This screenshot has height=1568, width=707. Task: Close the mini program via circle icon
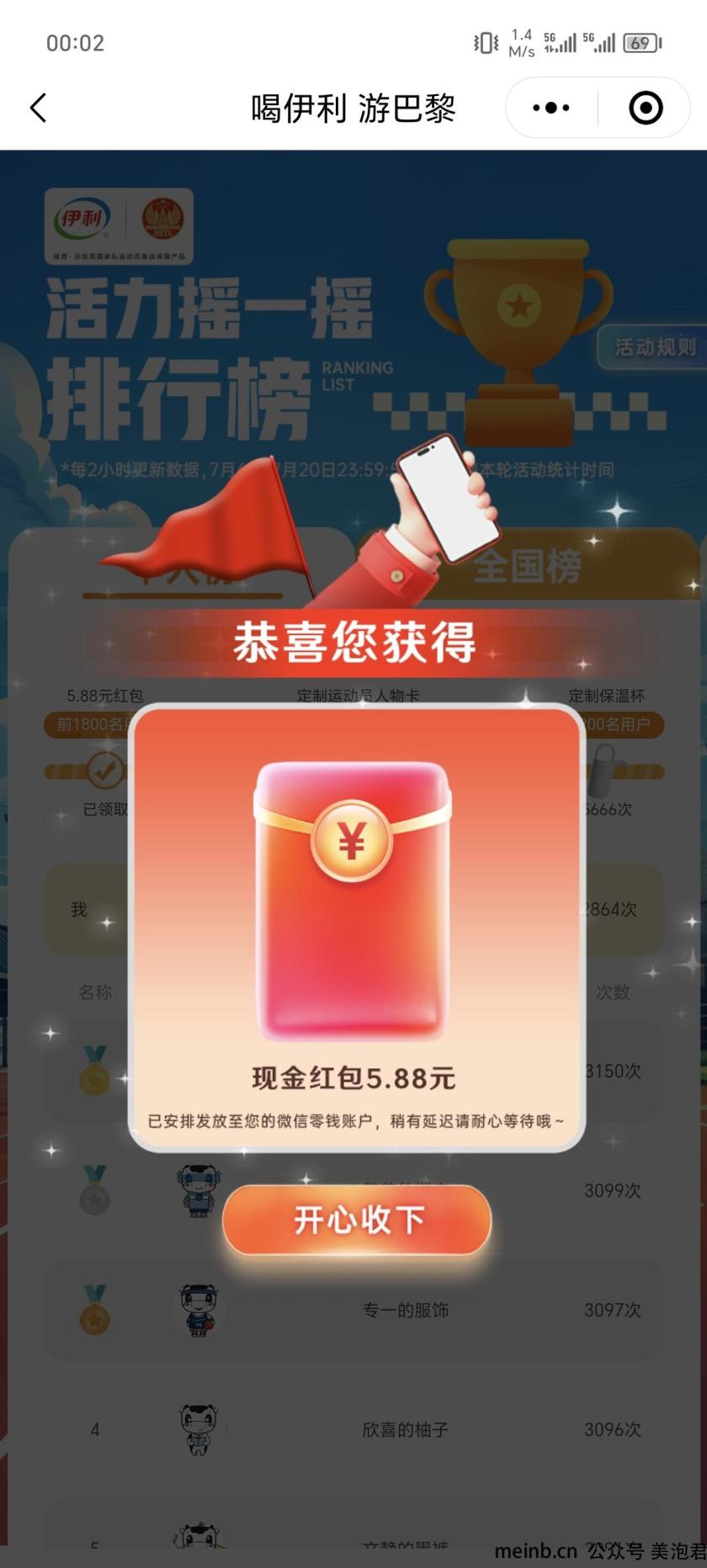pos(646,108)
